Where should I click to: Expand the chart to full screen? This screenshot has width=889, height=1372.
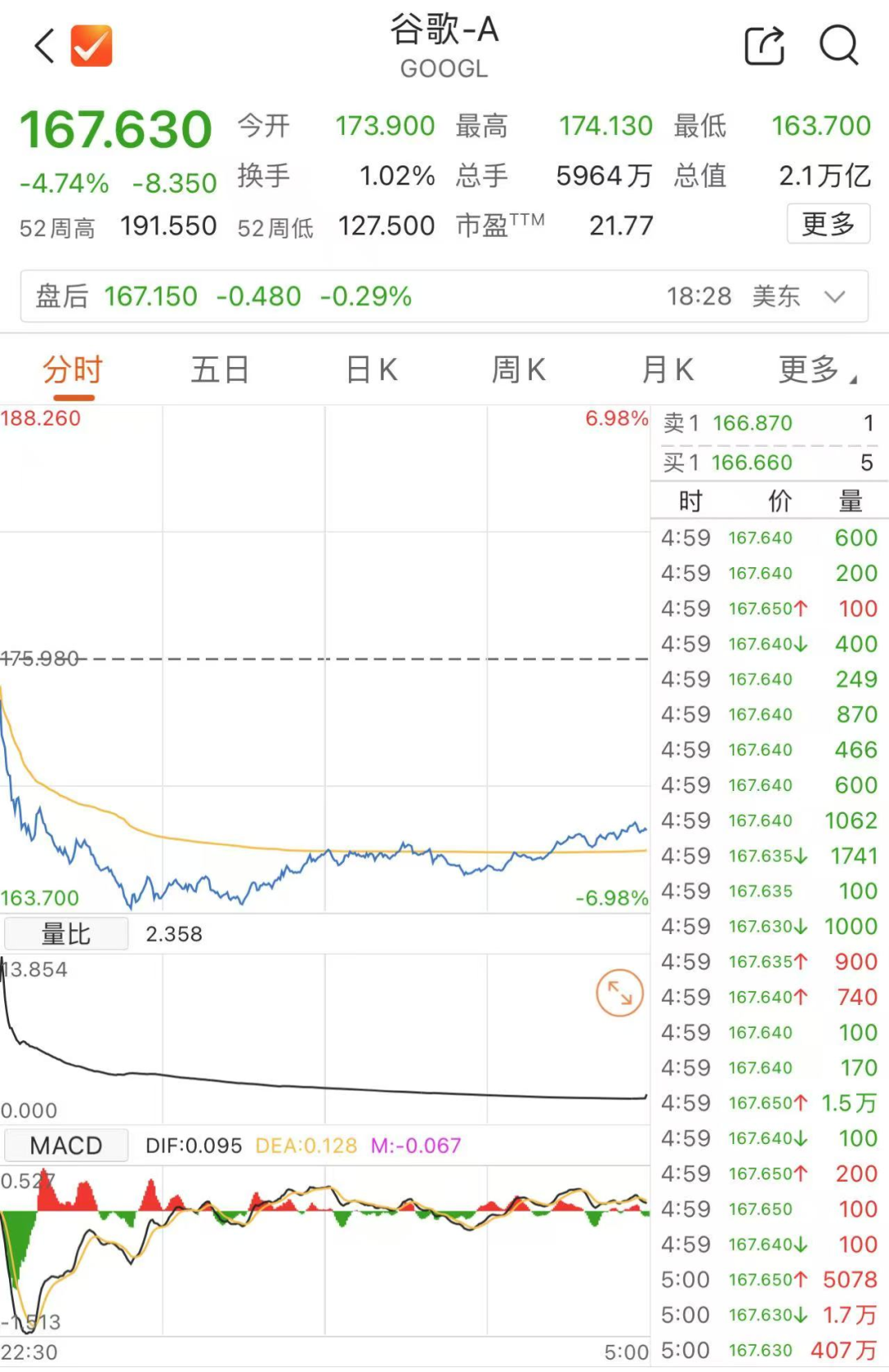click(619, 993)
